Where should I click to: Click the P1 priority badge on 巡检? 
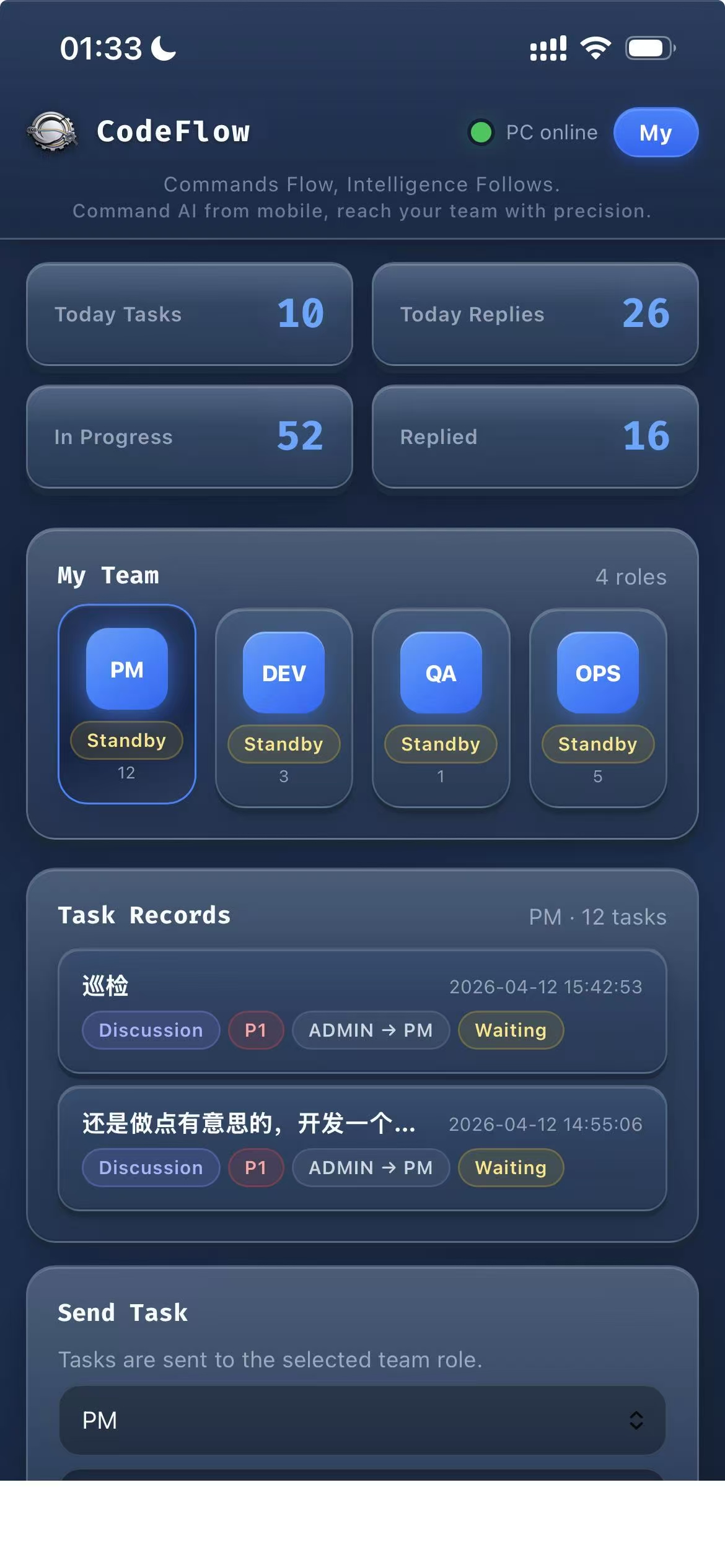coord(256,1030)
